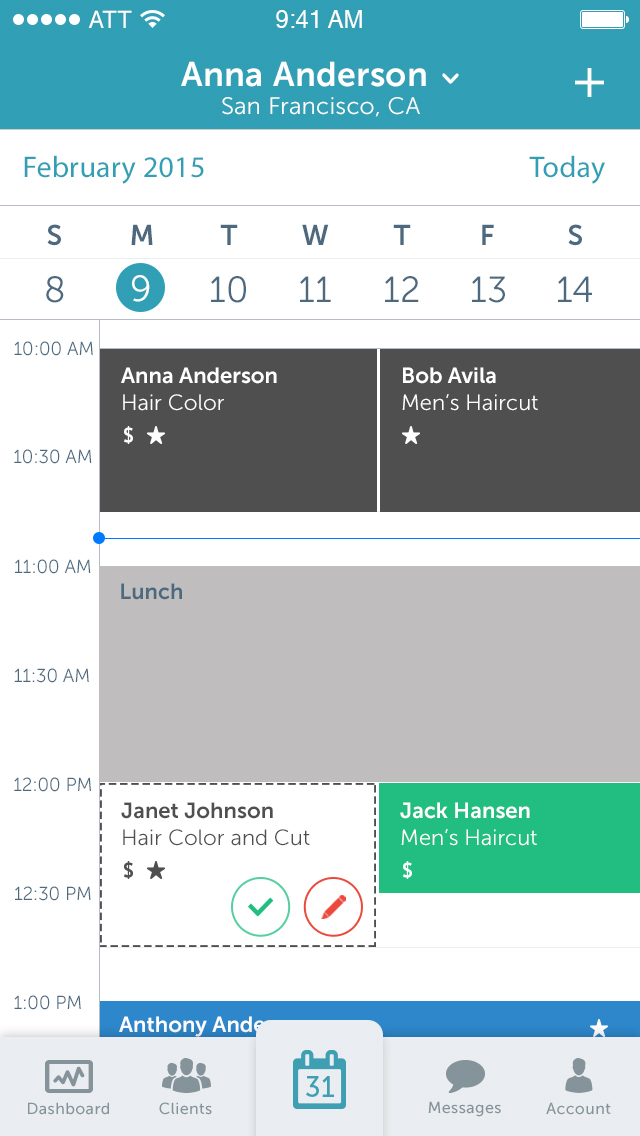
Task: Select Friday the 13th
Action: pyautogui.click(x=488, y=289)
